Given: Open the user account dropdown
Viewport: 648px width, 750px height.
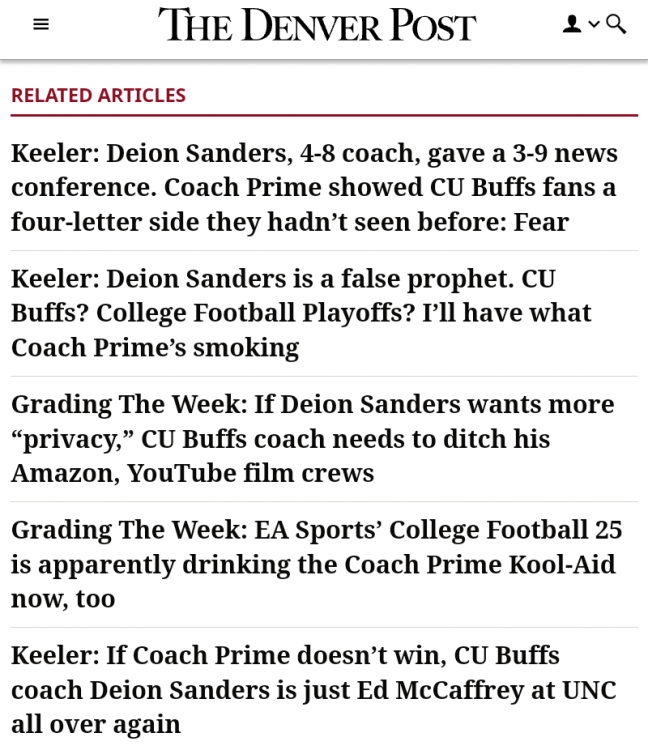Looking at the screenshot, I should click(x=579, y=24).
